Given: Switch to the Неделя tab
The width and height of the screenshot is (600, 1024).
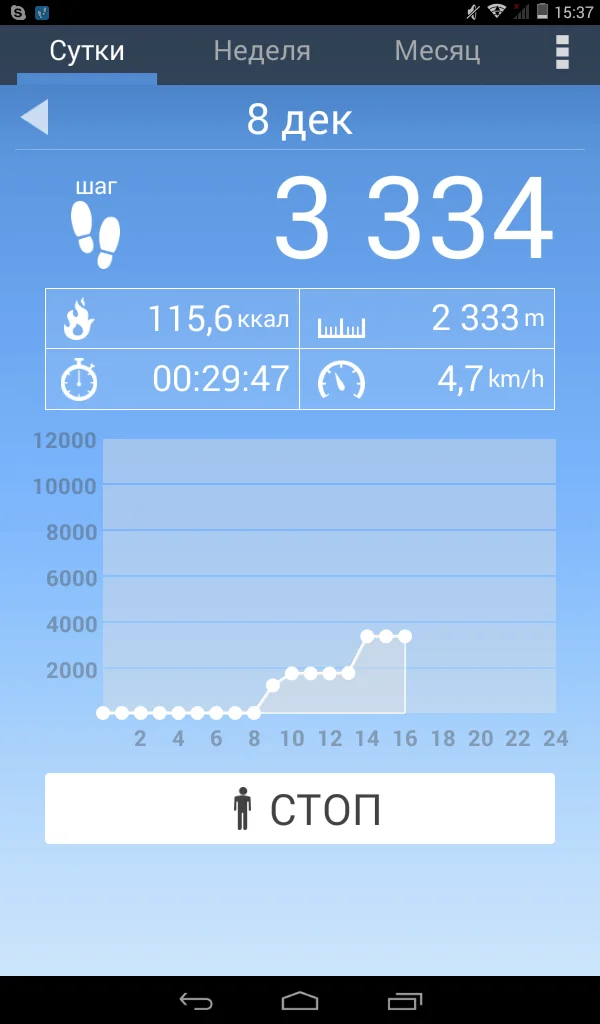Looking at the screenshot, I should tap(262, 51).
